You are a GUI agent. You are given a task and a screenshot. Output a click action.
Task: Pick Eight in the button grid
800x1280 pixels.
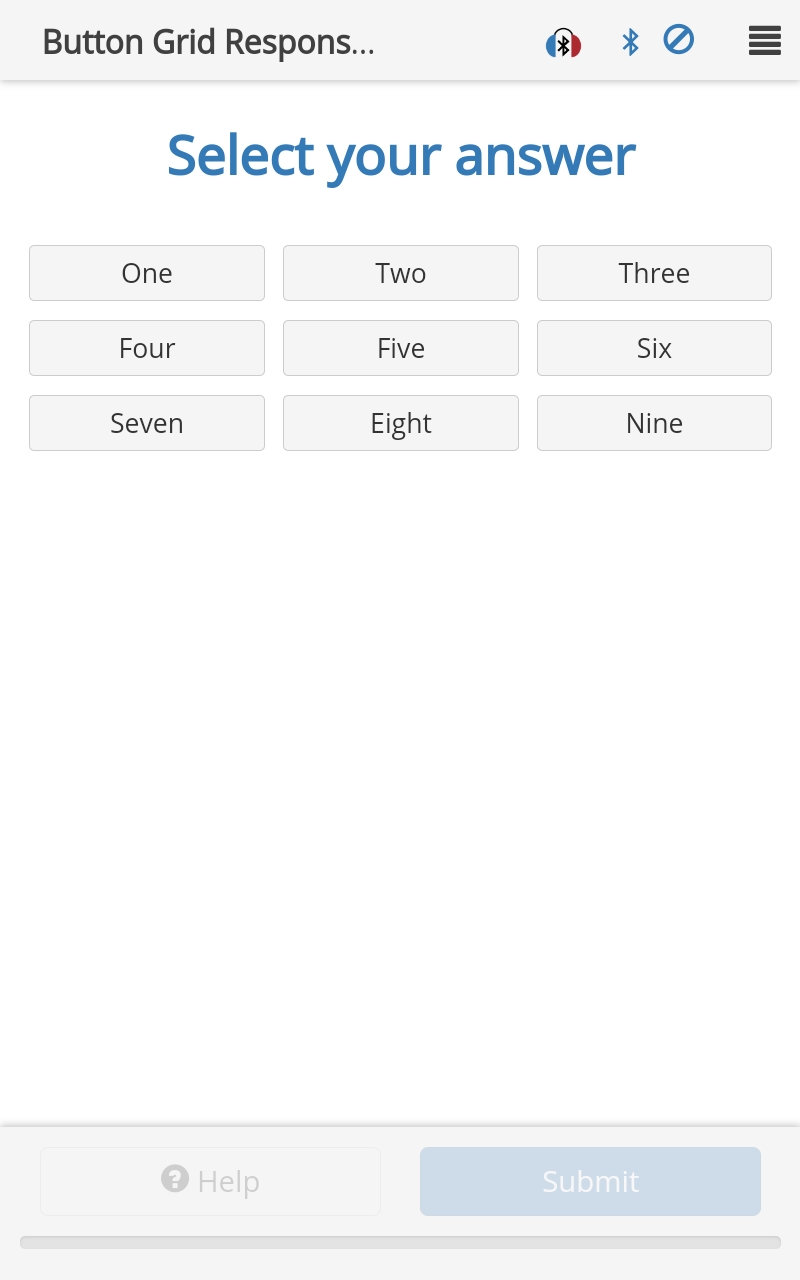coord(401,423)
